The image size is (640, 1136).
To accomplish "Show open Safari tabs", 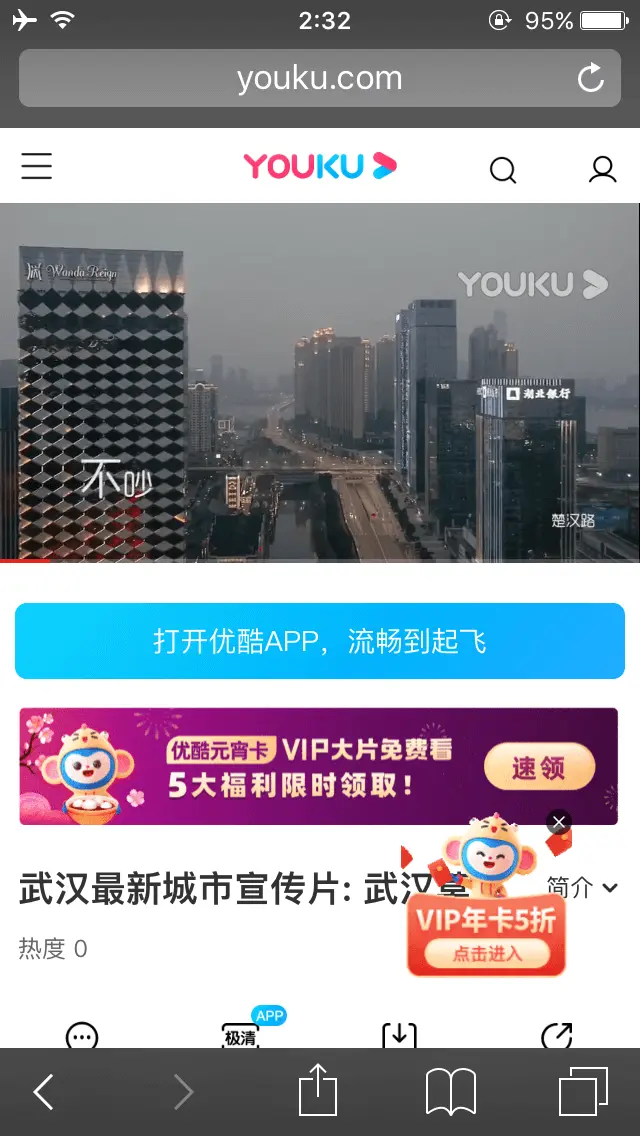I will [x=583, y=1092].
